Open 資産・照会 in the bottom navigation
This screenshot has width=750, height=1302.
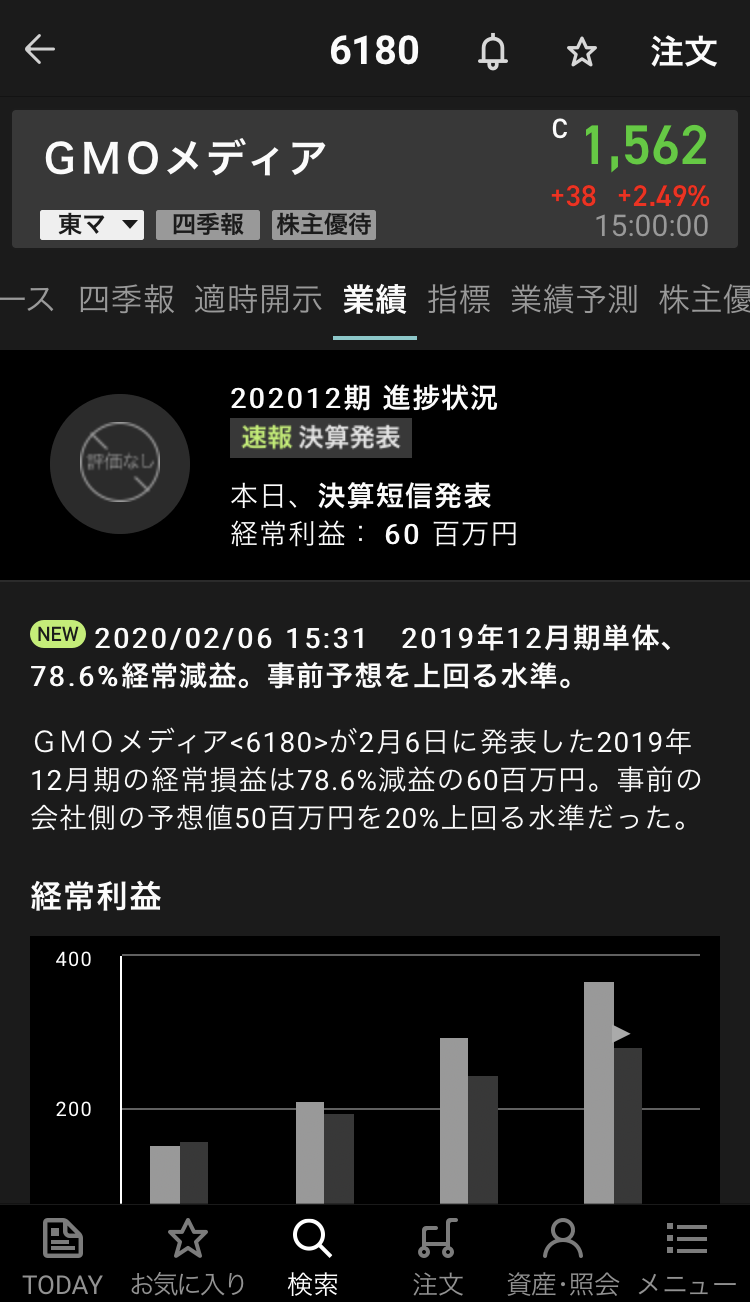[563, 1256]
